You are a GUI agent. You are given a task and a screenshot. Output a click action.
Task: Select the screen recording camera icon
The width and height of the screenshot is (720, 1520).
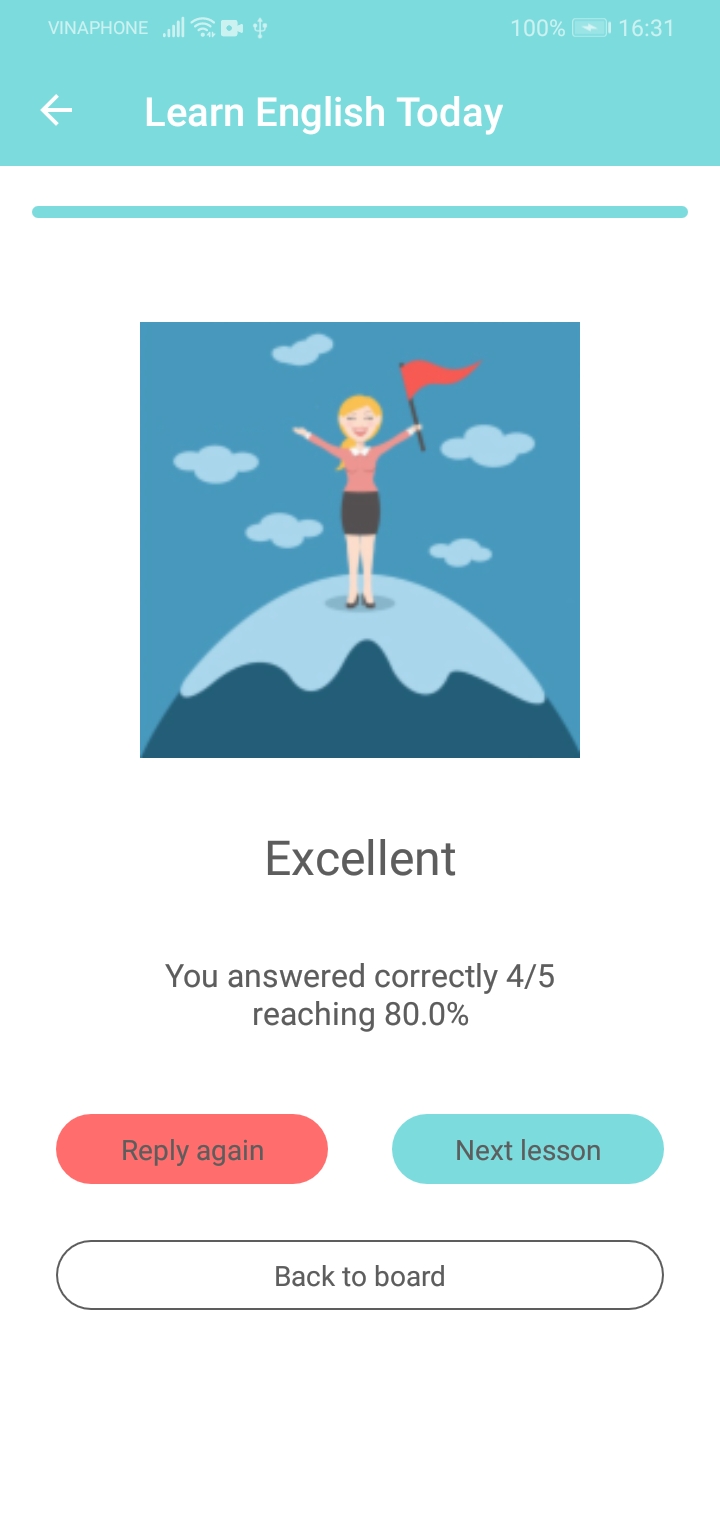tap(230, 28)
